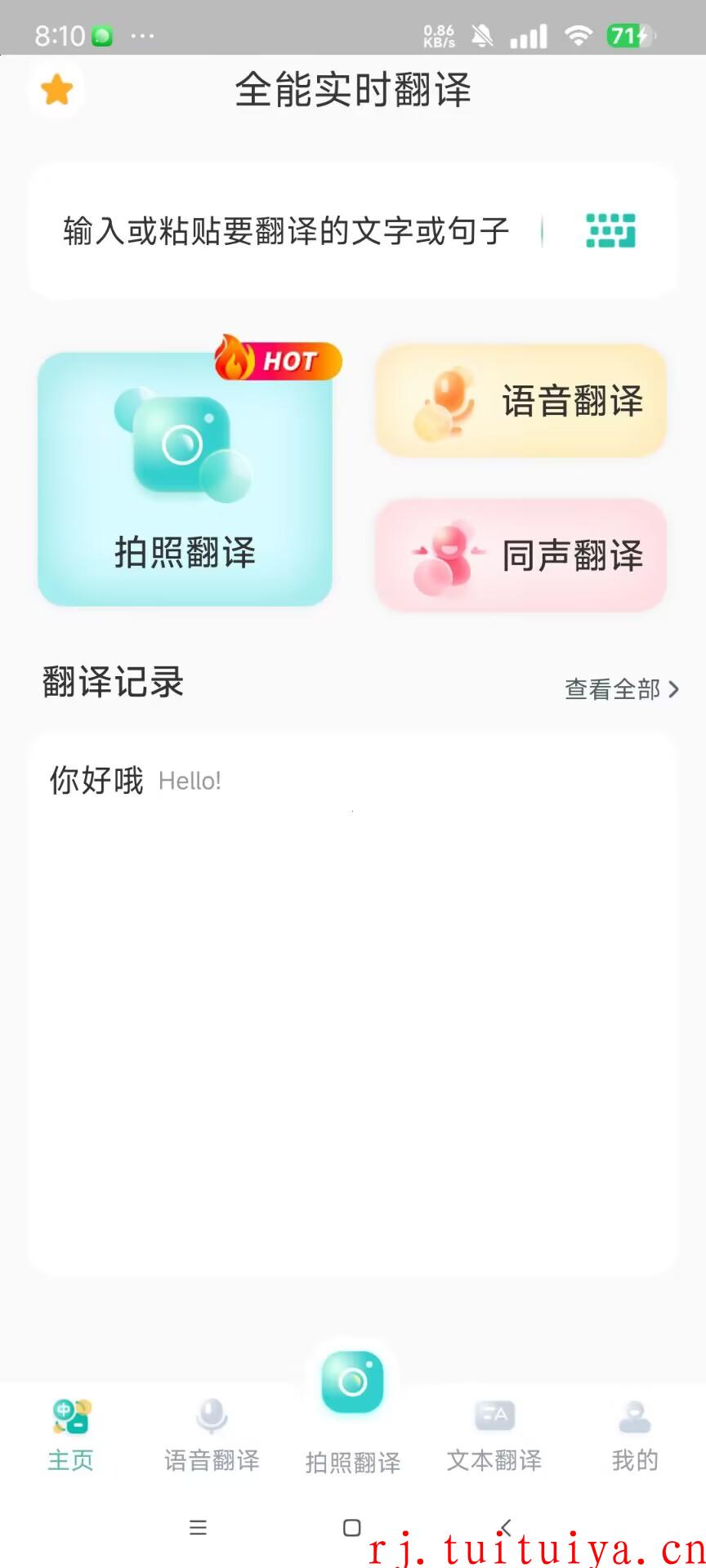Switch to the 主页 tab
Image resolution: width=706 pixels, height=1568 pixels.
pyautogui.click(x=71, y=1435)
